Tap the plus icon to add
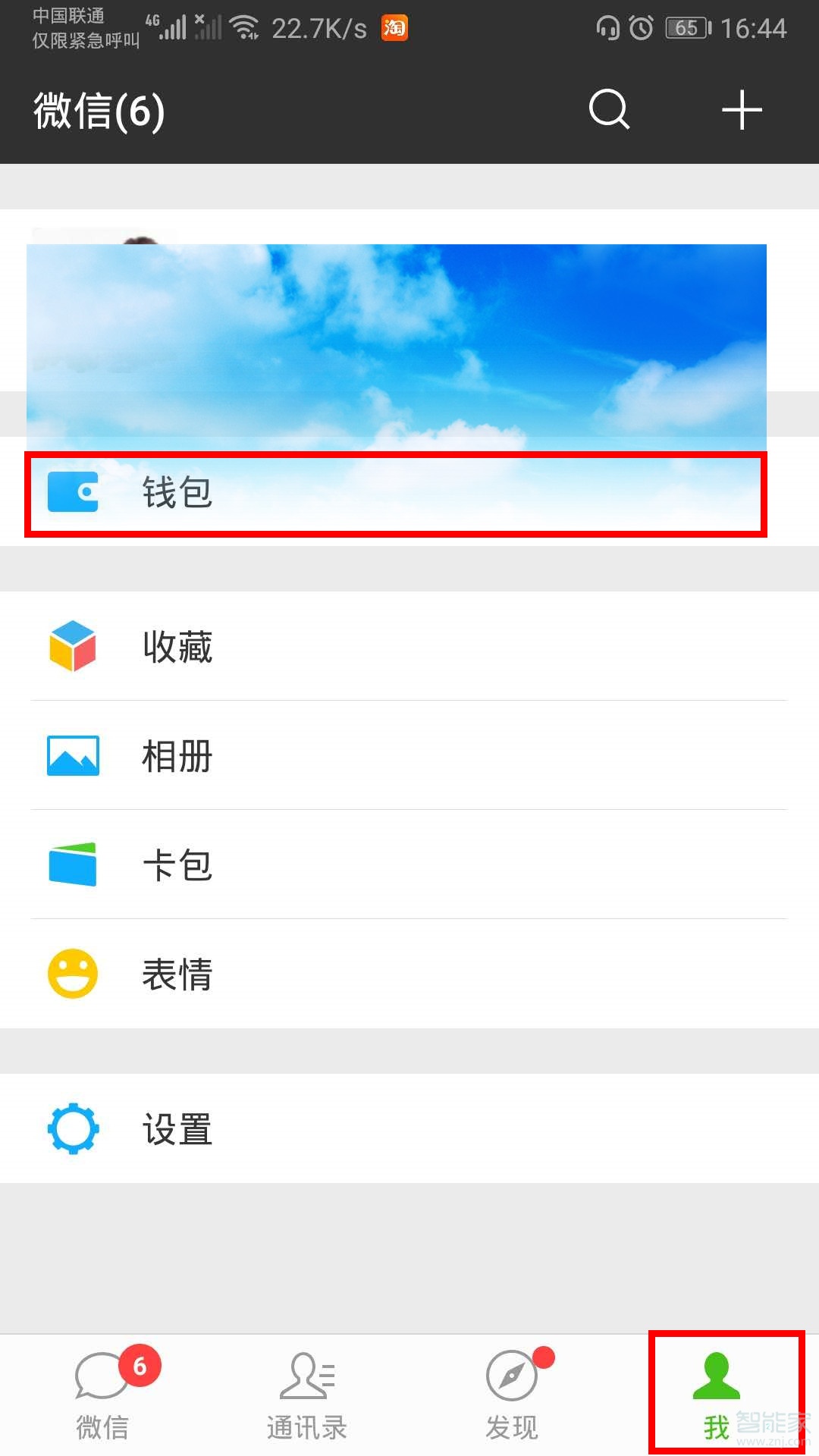The image size is (819, 1456). (x=741, y=110)
